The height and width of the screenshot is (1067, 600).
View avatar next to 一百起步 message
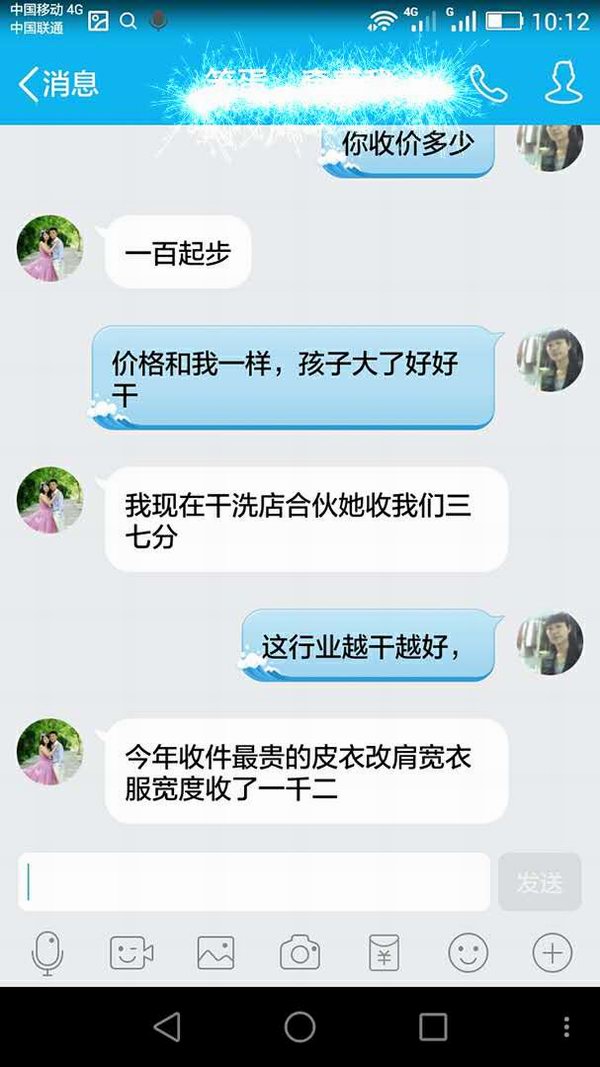(x=49, y=248)
